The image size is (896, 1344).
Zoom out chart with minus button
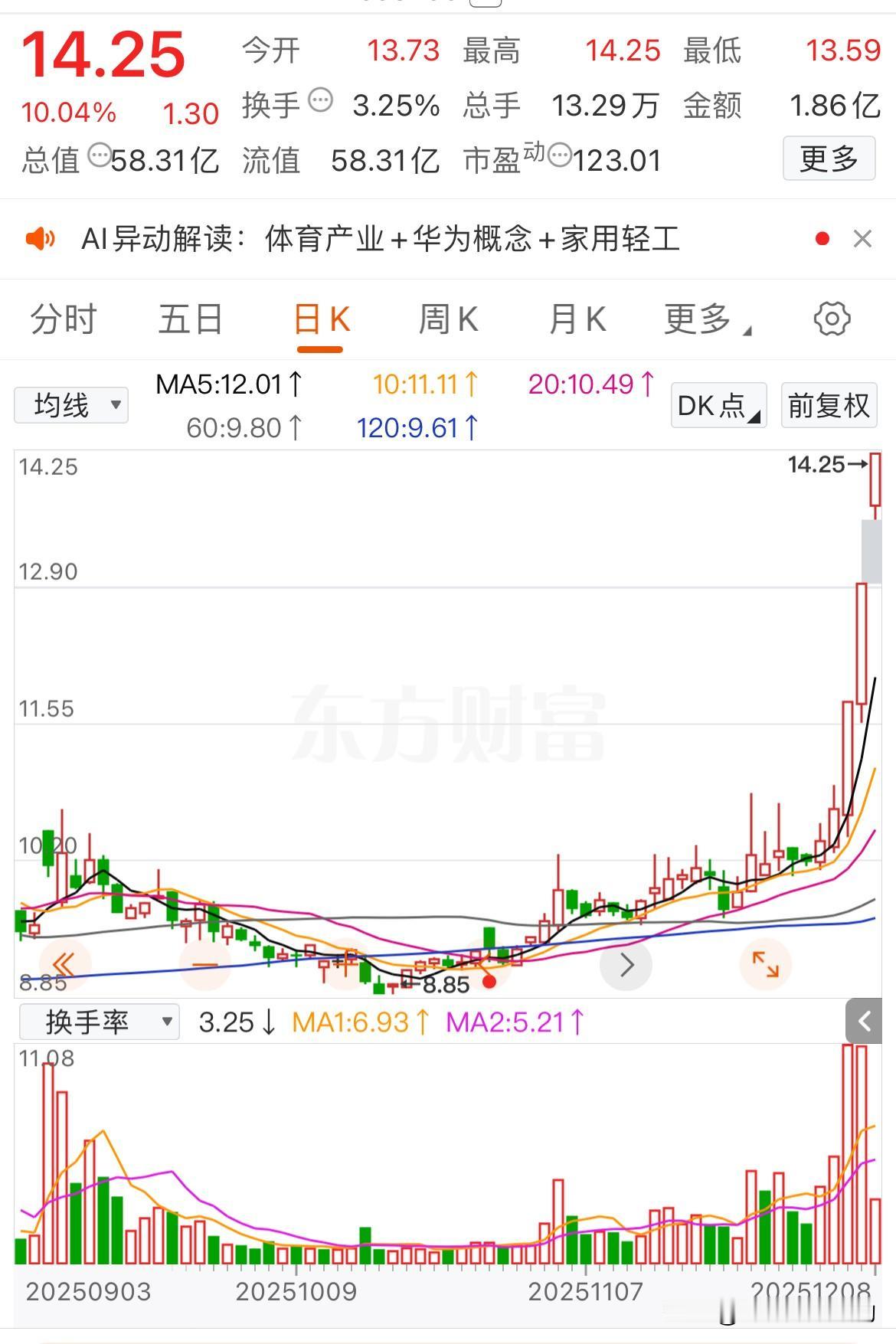tap(205, 965)
